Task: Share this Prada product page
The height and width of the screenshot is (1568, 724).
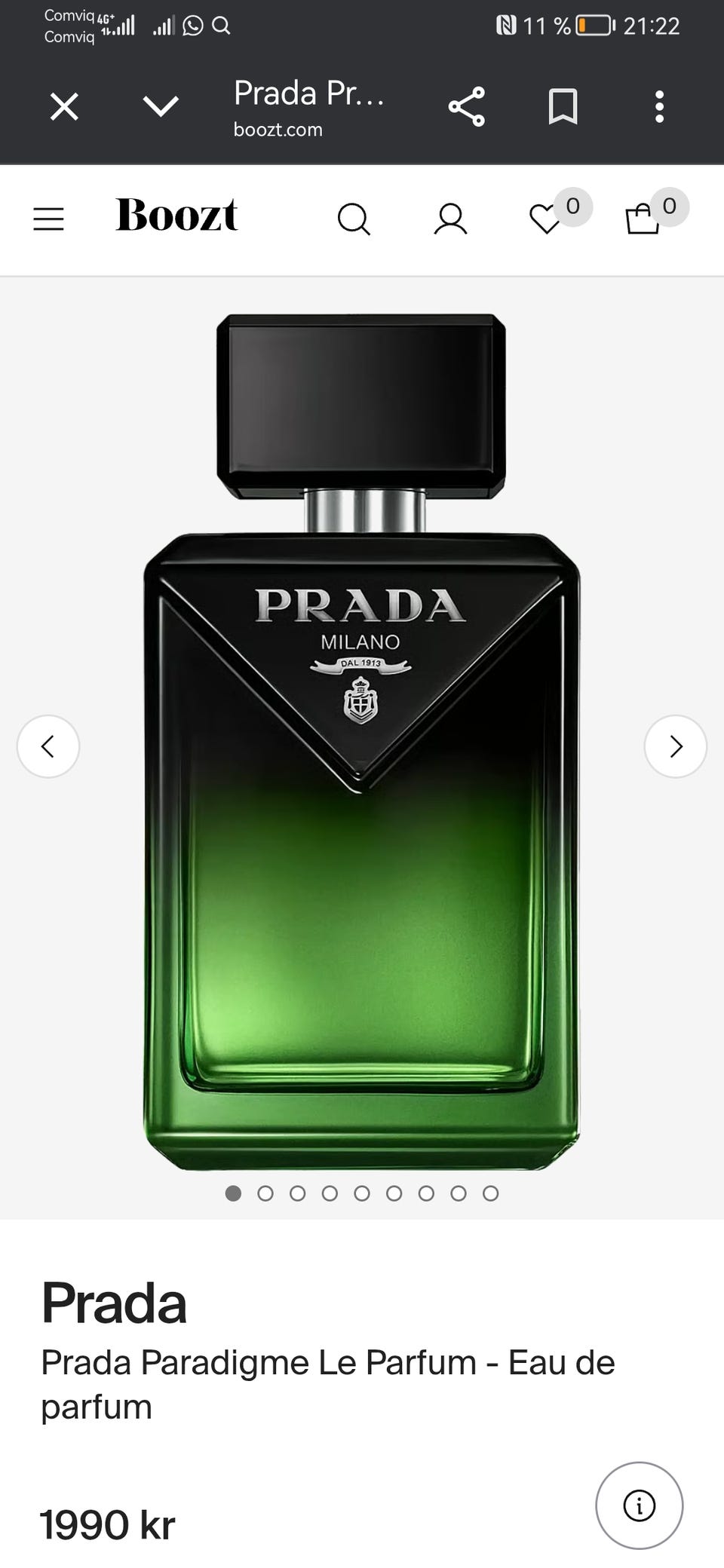Action: pyautogui.click(x=467, y=106)
